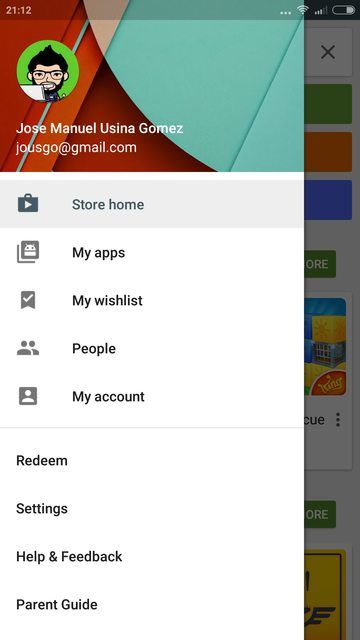The height and width of the screenshot is (640, 360).
Task: Open My account
Action: (152, 396)
